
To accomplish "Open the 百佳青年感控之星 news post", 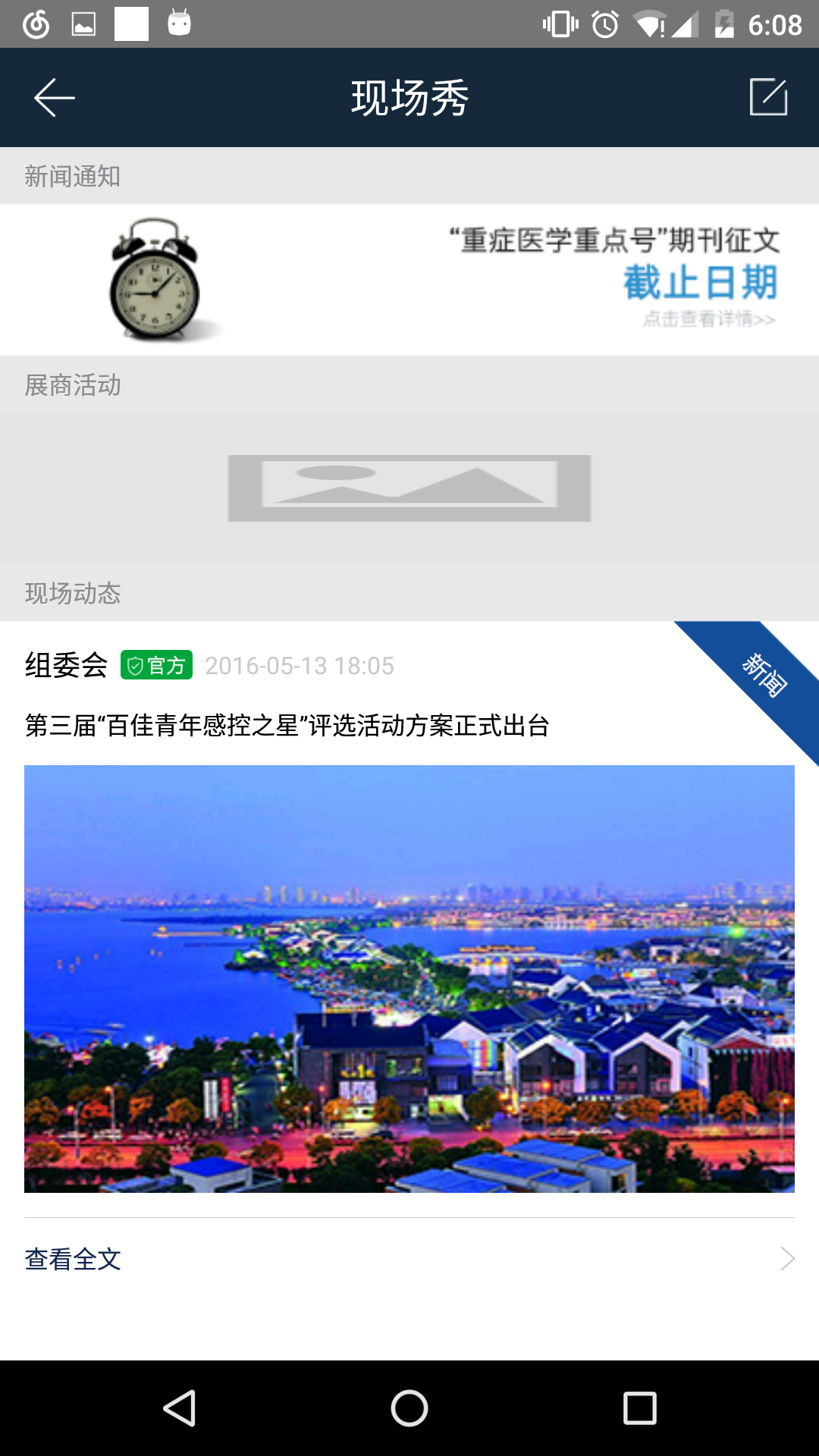I will click(x=287, y=726).
